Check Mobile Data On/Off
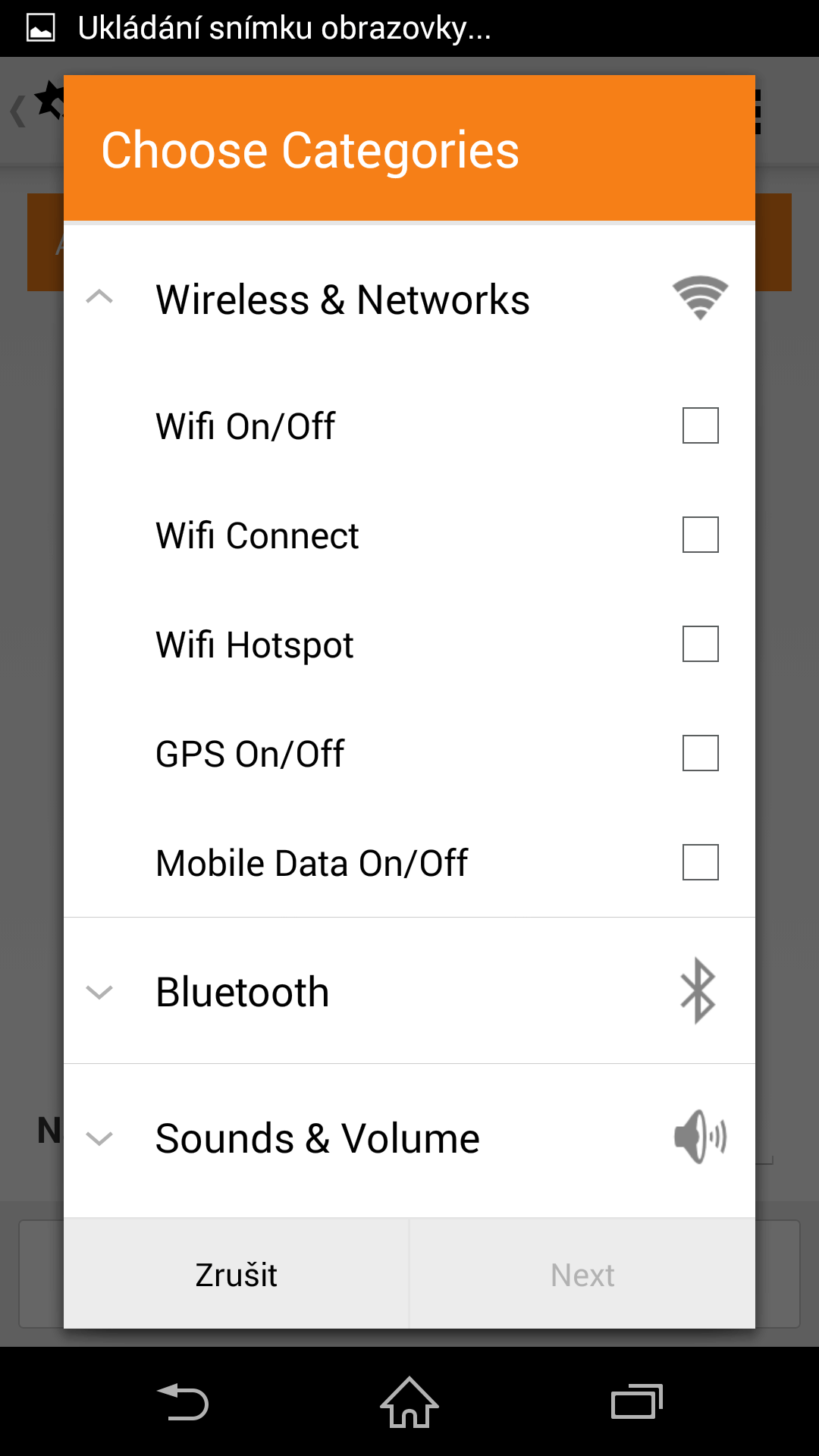Viewport: 819px width, 1456px height. tap(700, 862)
